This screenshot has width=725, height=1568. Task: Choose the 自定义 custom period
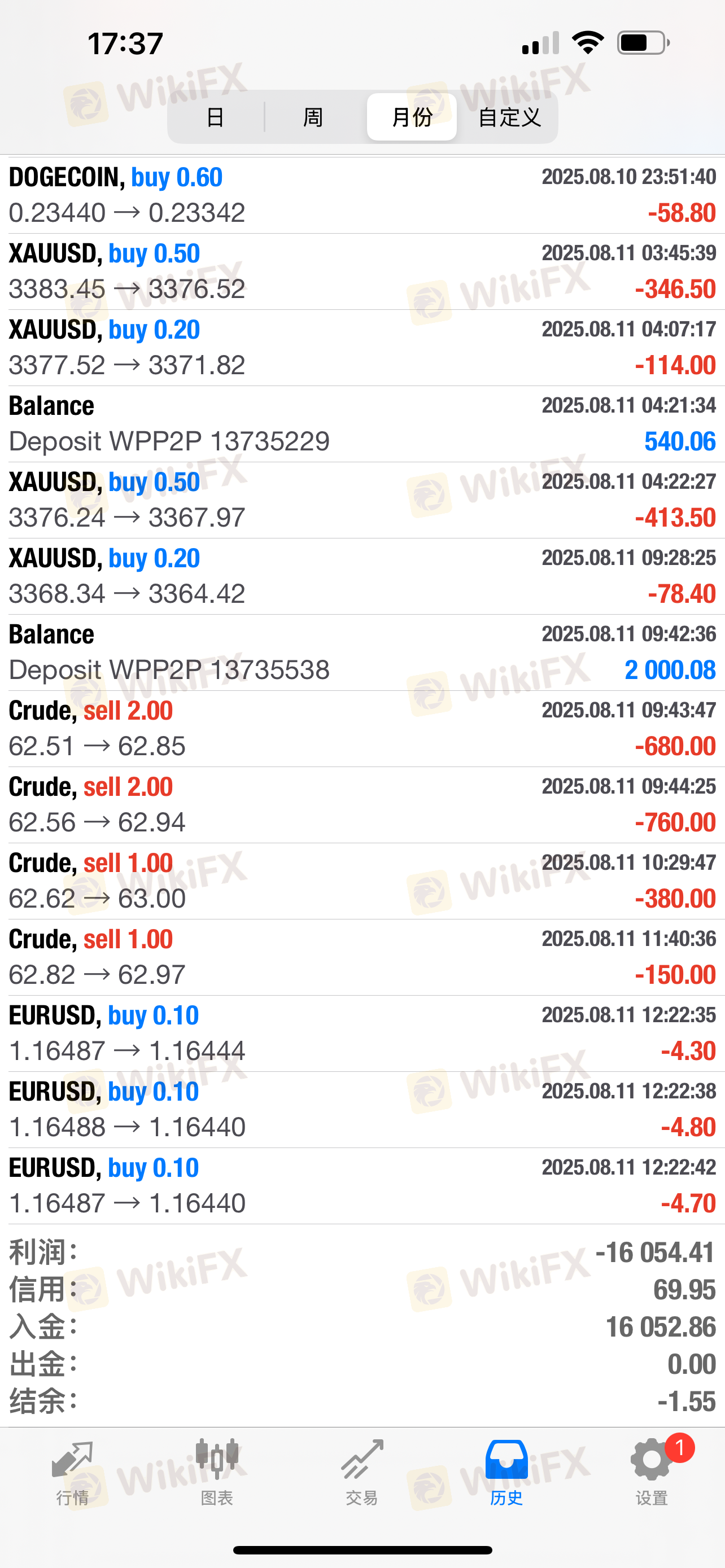click(x=509, y=117)
